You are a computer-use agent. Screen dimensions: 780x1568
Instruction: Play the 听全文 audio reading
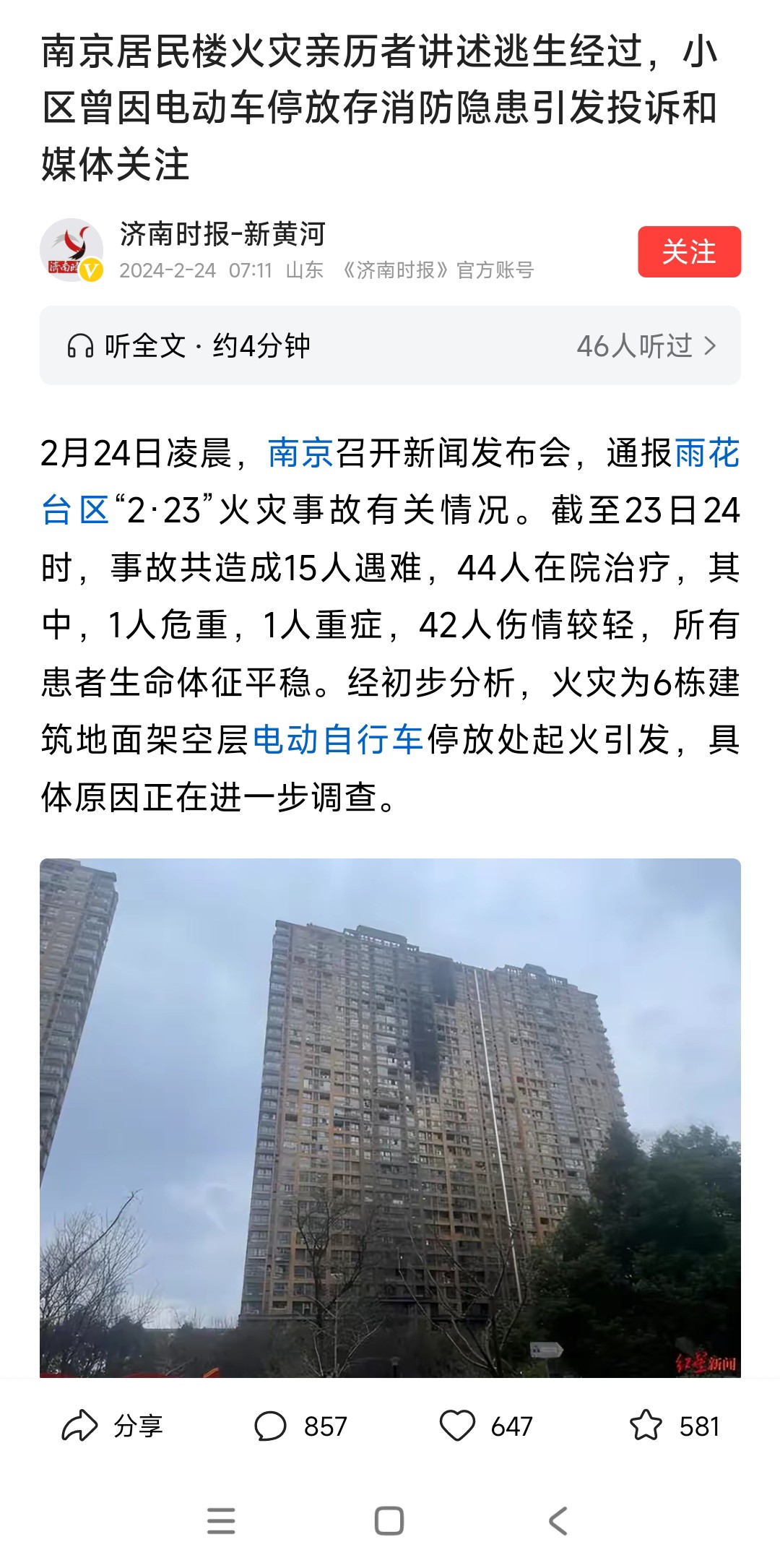(x=189, y=346)
